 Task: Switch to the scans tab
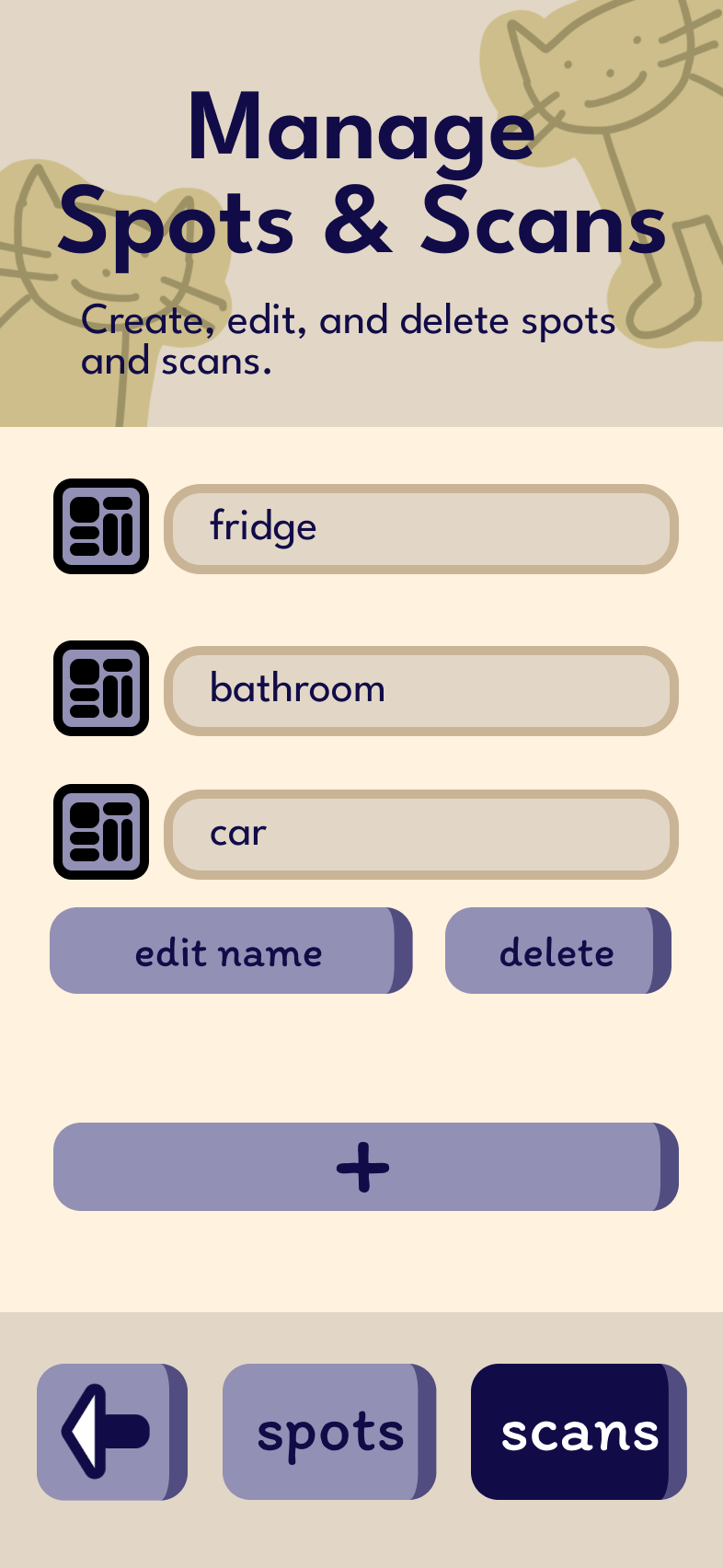[x=579, y=1432]
